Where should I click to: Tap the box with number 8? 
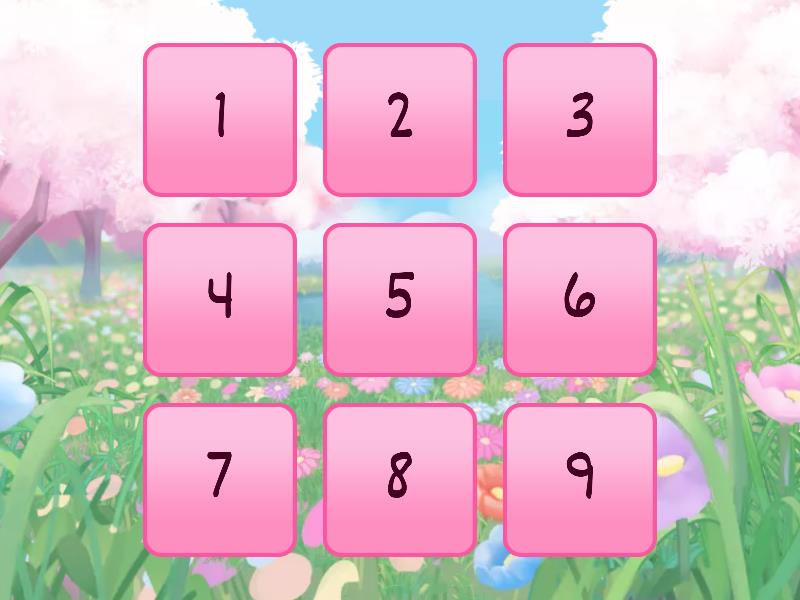[x=400, y=480]
